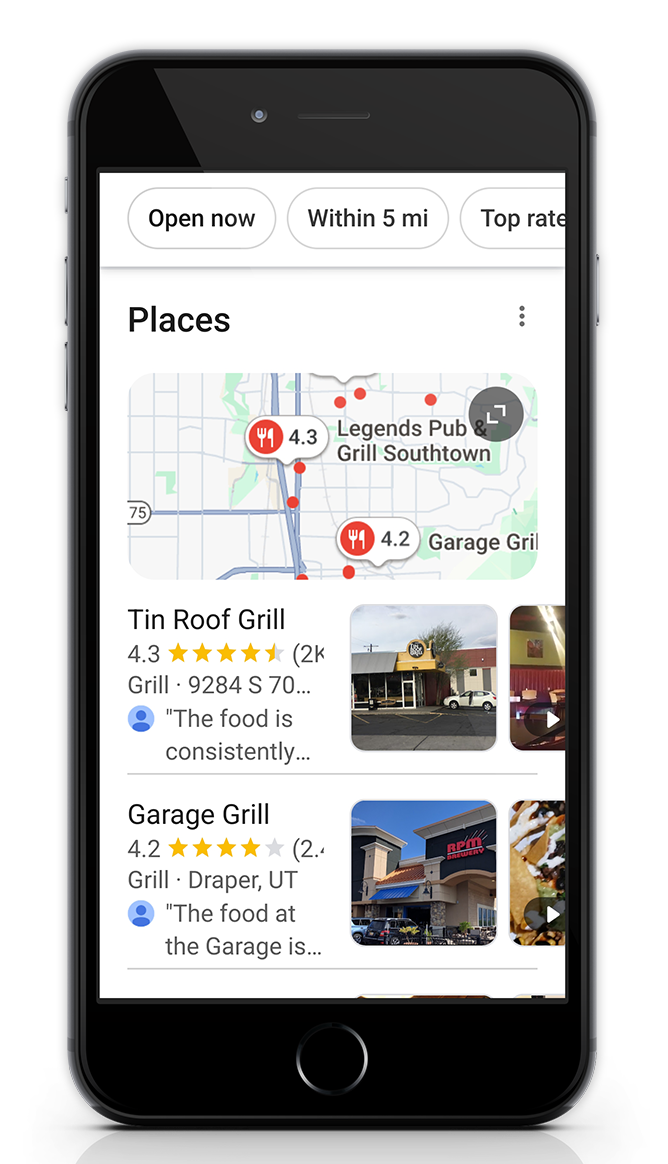
Task: View the Garage Grill building photo
Action: point(423,872)
